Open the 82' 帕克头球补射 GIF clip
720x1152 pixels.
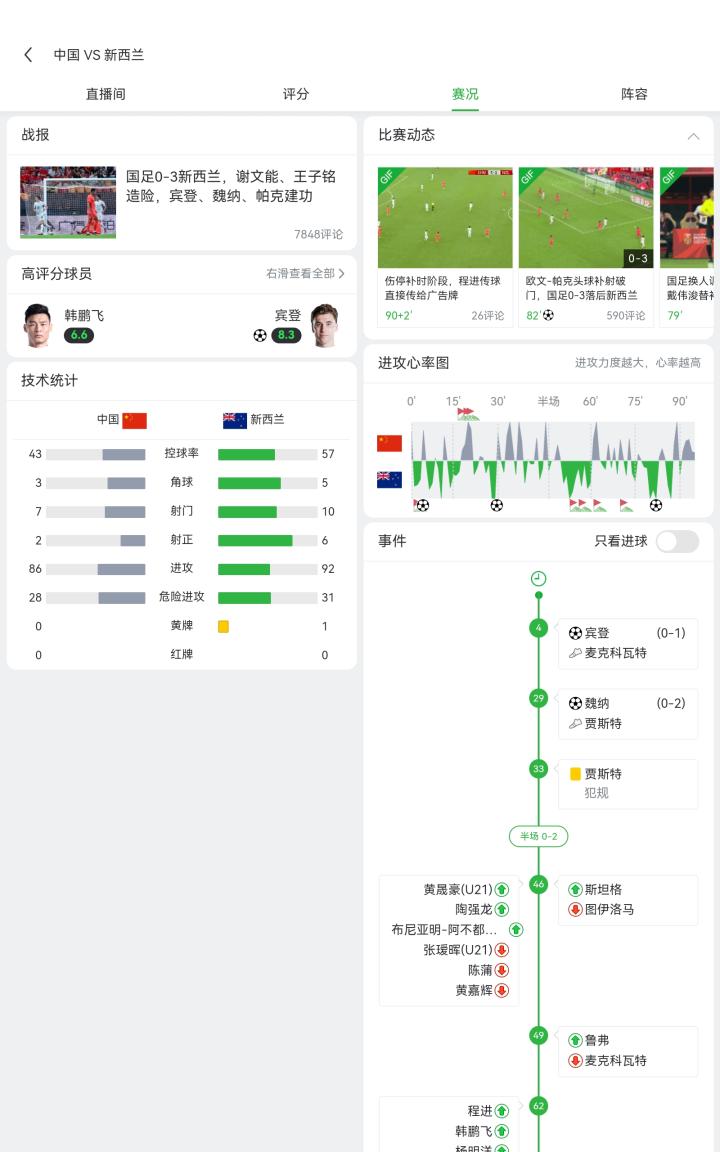coord(586,245)
